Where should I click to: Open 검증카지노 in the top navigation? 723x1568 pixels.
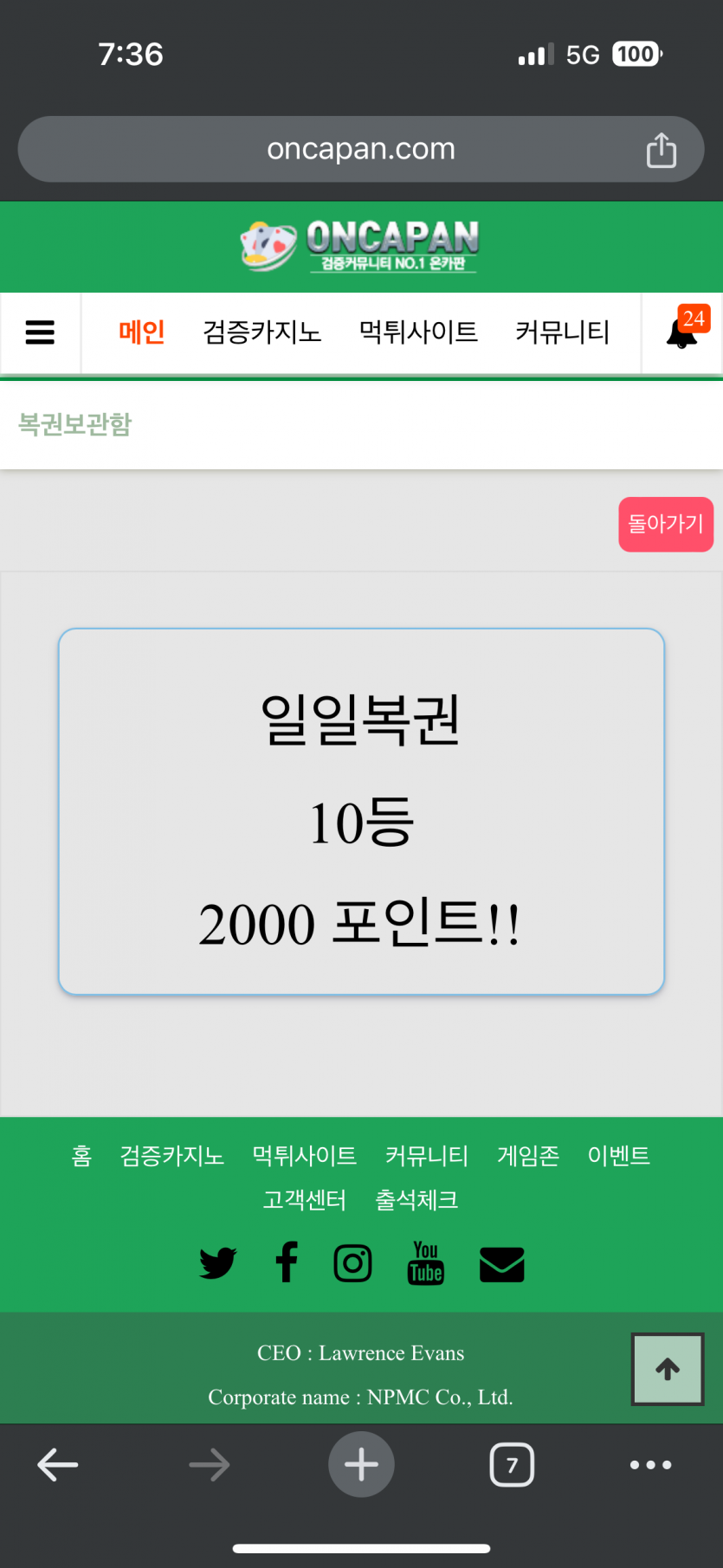pyautogui.click(x=262, y=332)
